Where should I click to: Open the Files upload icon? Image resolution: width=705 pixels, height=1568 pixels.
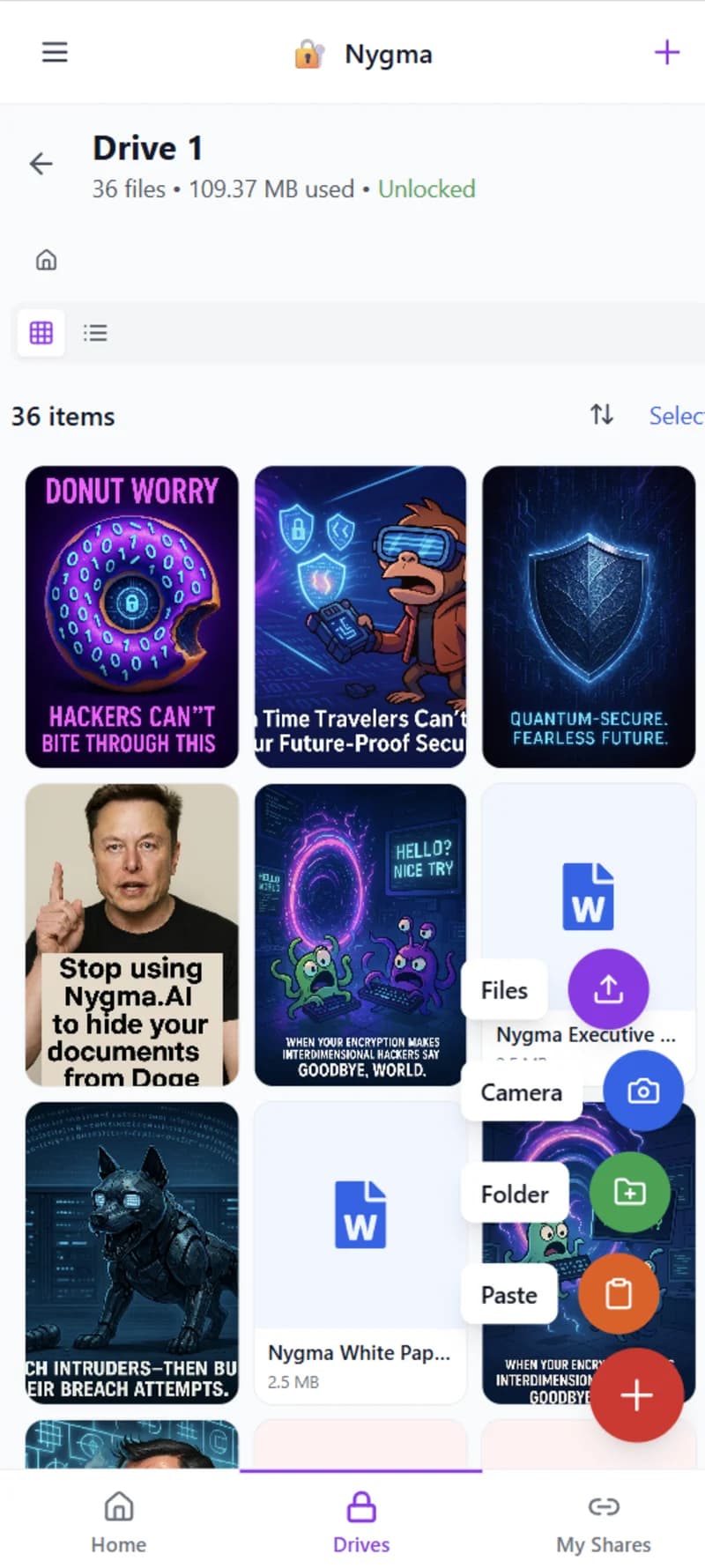pyautogui.click(x=608, y=988)
